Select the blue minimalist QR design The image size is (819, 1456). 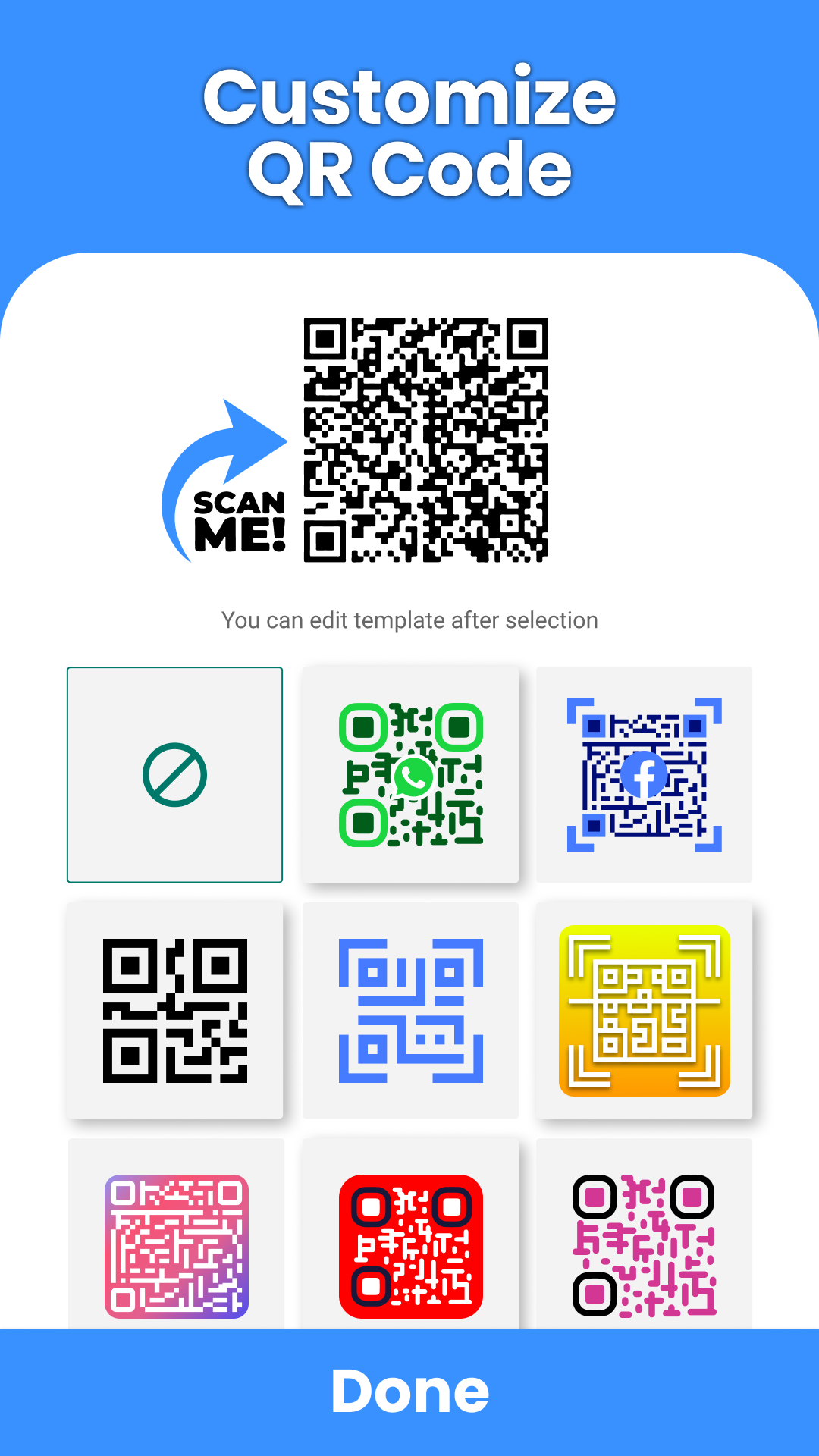point(409,1011)
